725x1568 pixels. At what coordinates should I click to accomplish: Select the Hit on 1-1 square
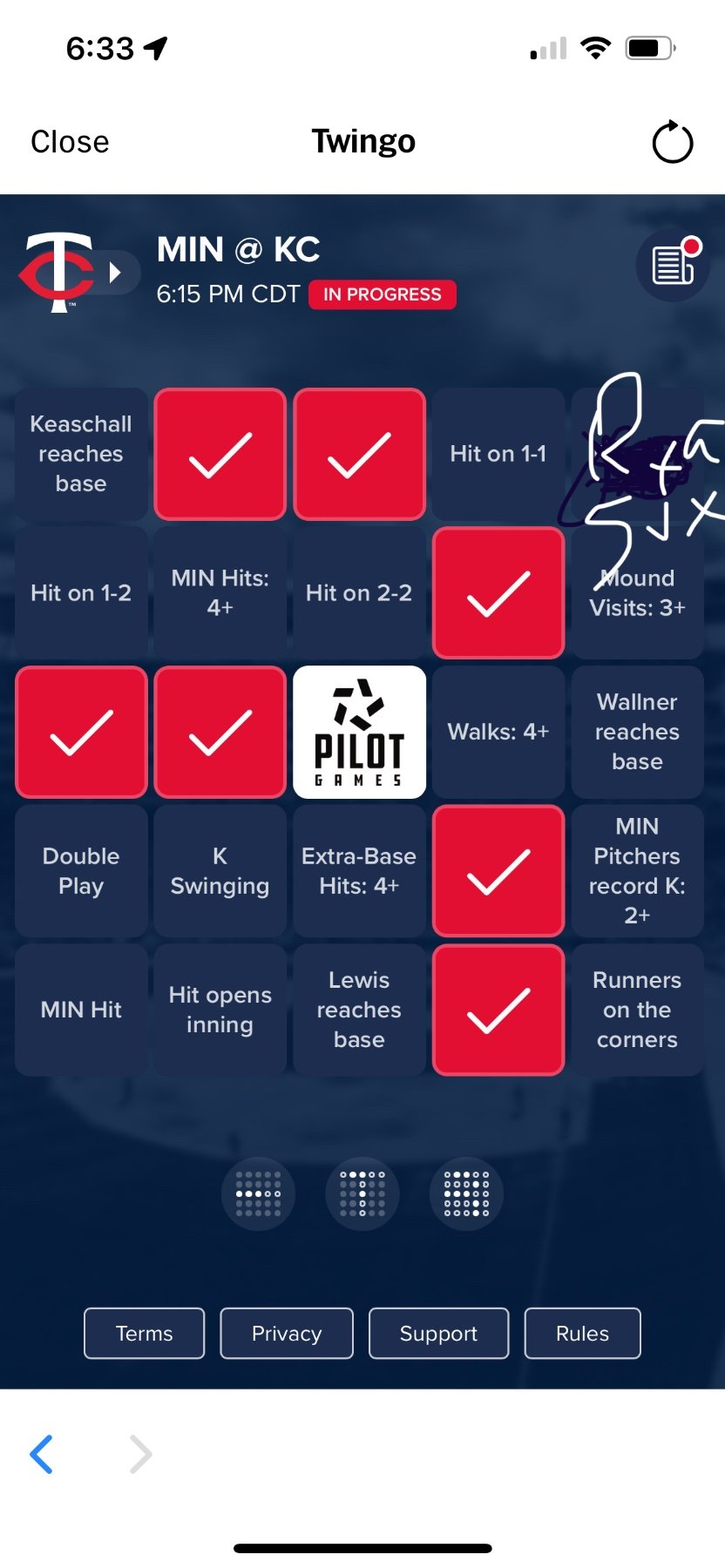pyautogui.click(x=498, y=454)
